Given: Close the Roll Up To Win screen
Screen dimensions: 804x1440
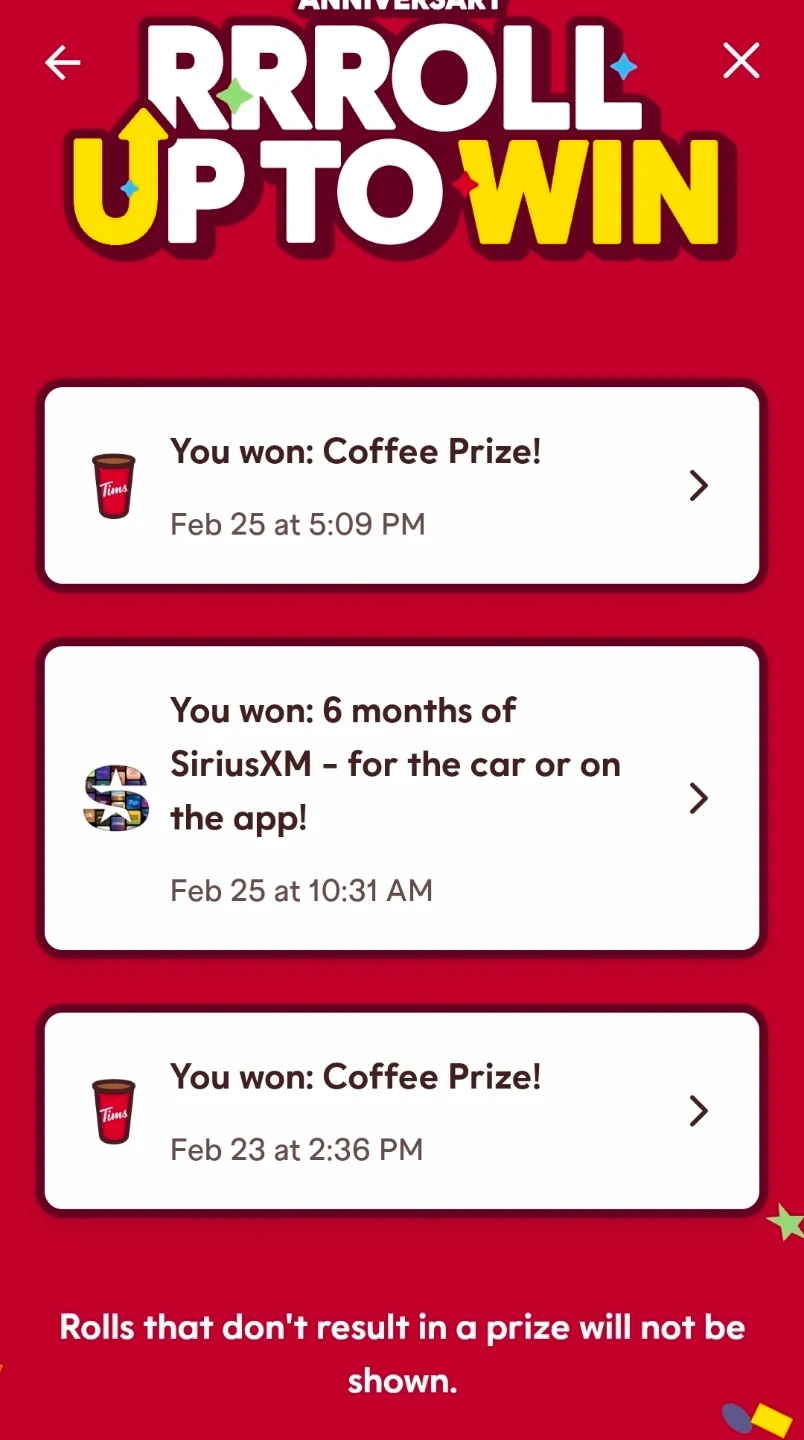Looking at the screenshot, I should click(741, 62).
